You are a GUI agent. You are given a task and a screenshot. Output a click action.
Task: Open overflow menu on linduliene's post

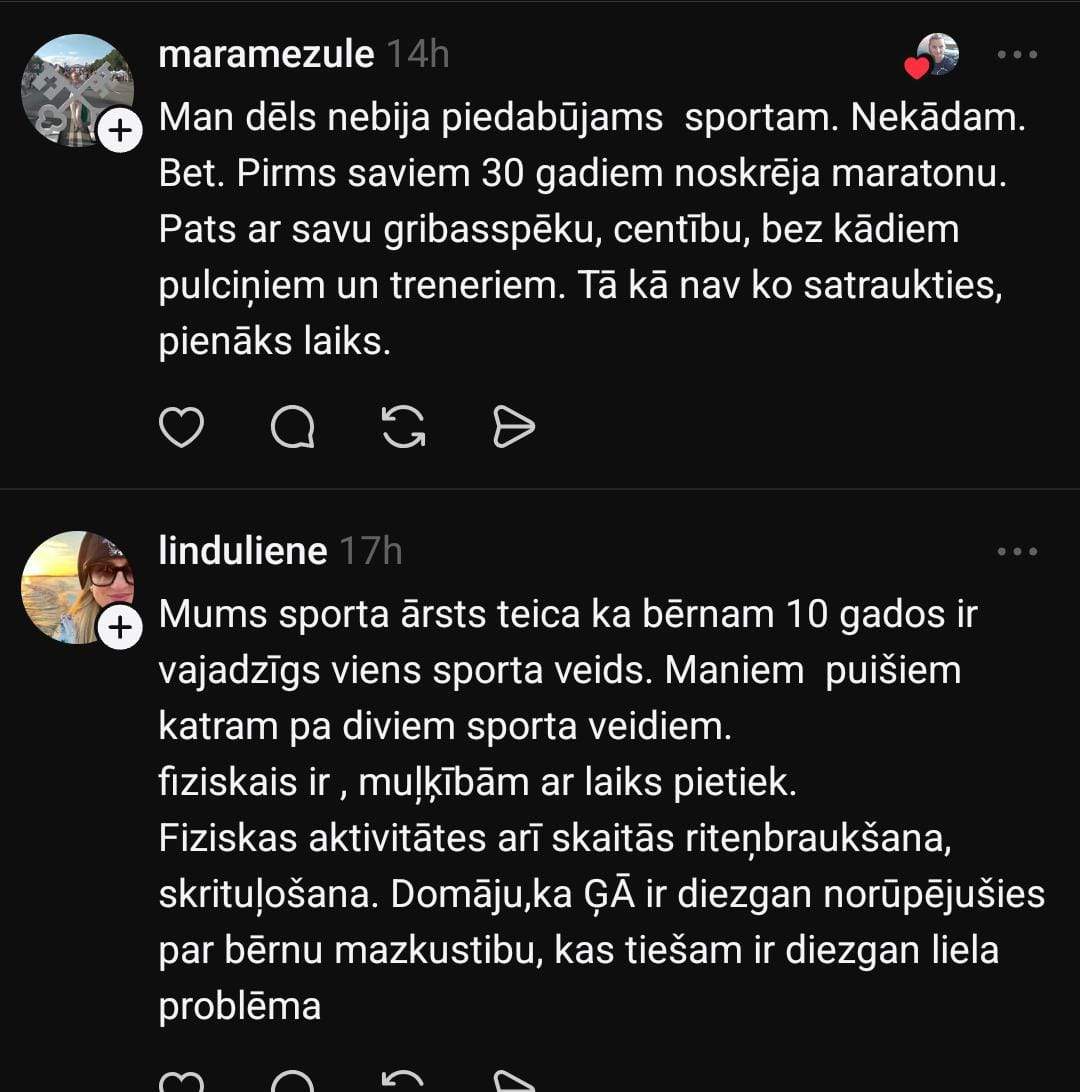pyautogui.click(x=1018, y=551)
